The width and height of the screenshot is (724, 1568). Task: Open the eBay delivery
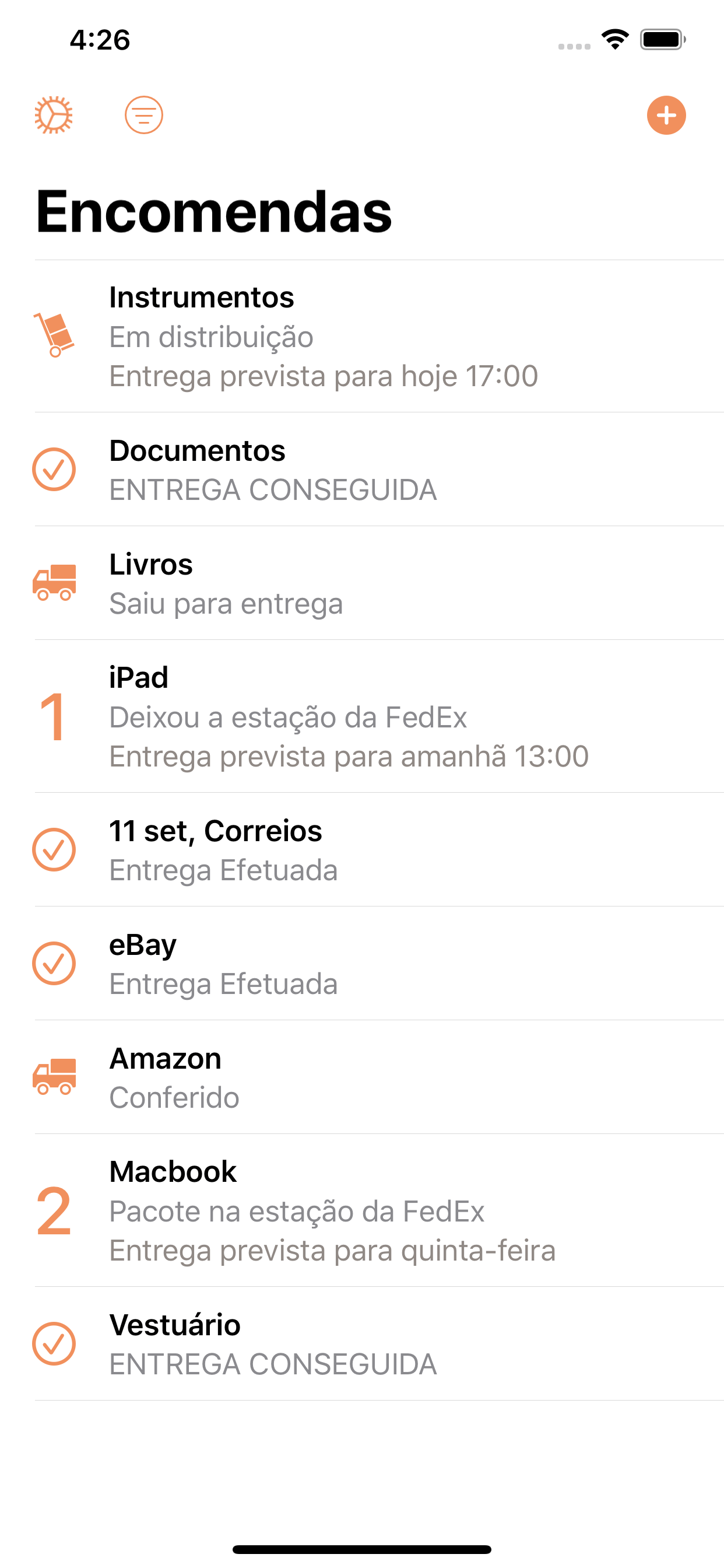pyautogui.click(x=362, y=964)
